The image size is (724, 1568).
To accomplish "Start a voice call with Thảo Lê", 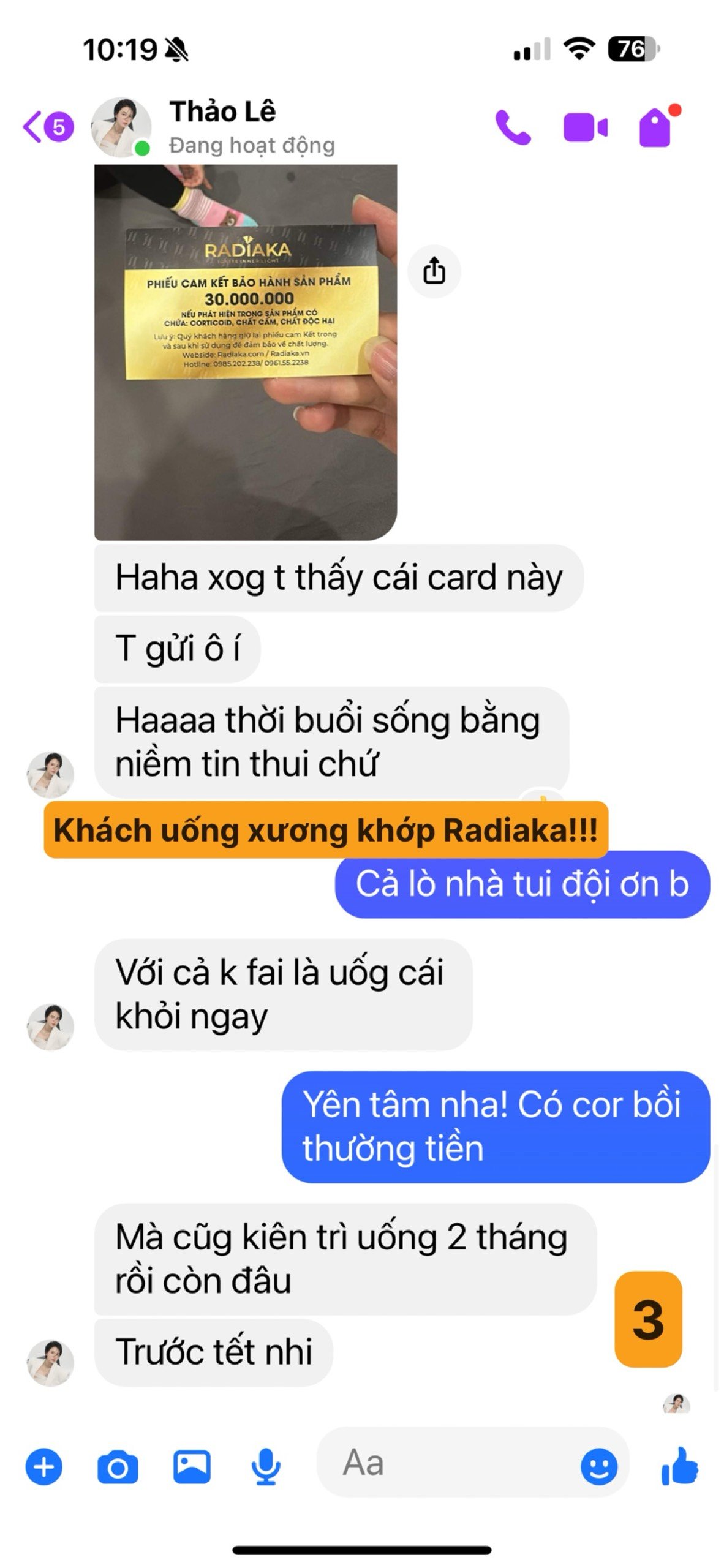I will click(x=512, y=127).
